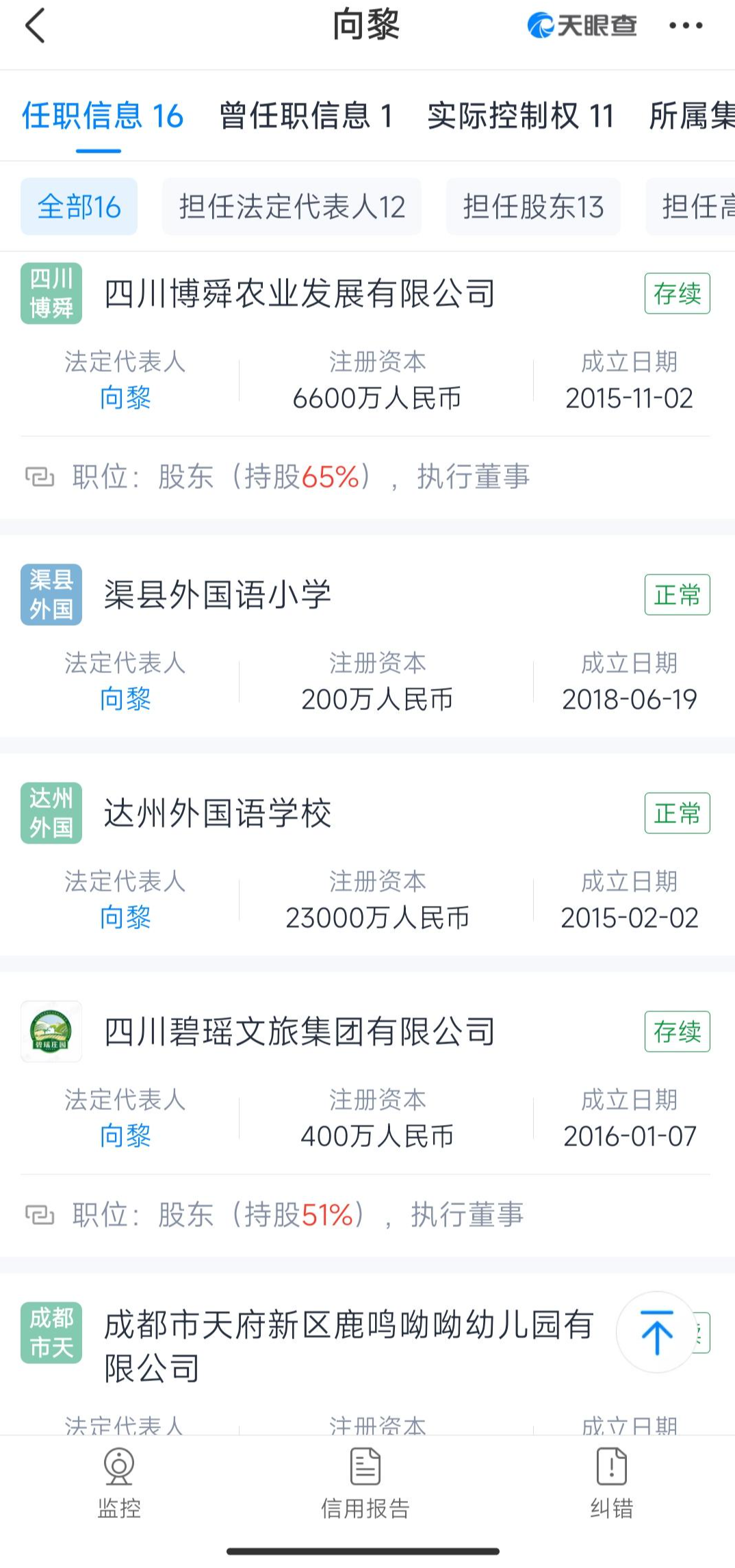Switch to the 曾任职信息 1 tab
The height and width of the screenshot is (1568, 735).
pyautogui.click(x=305, y=116)
